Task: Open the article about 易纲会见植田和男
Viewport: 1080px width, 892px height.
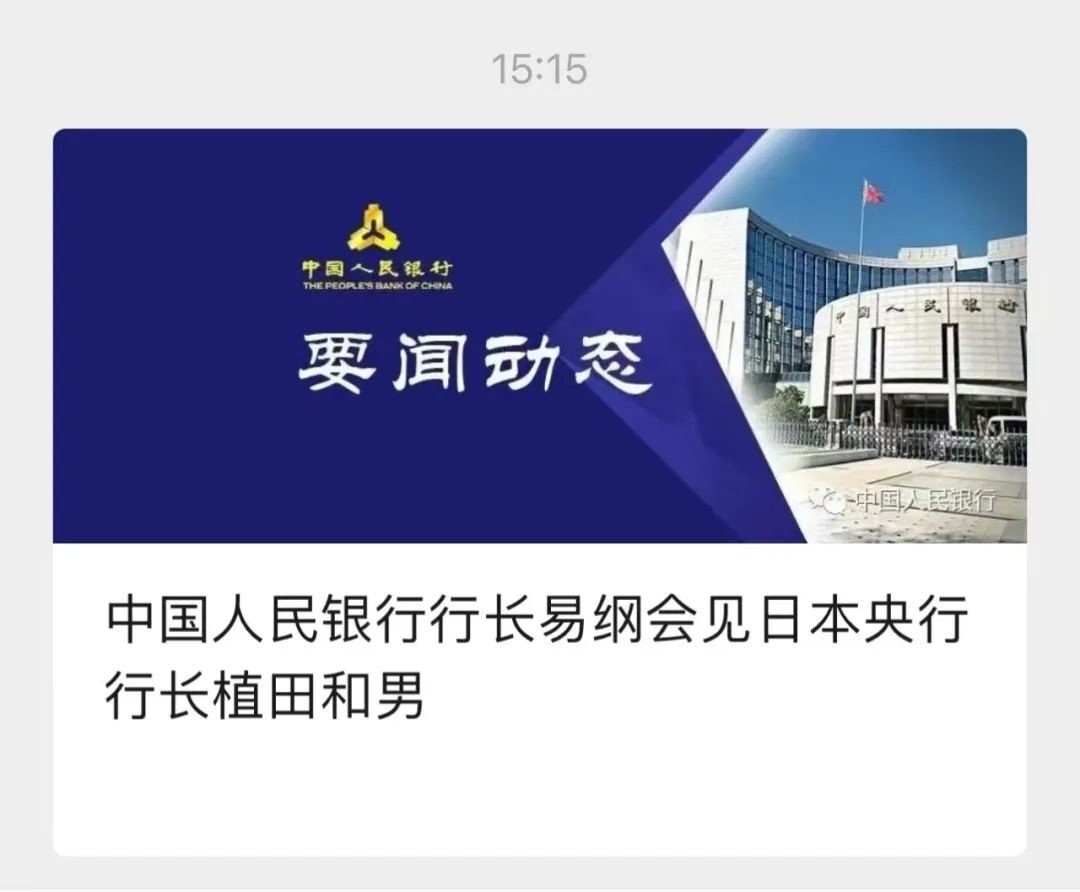Action: 538,660
